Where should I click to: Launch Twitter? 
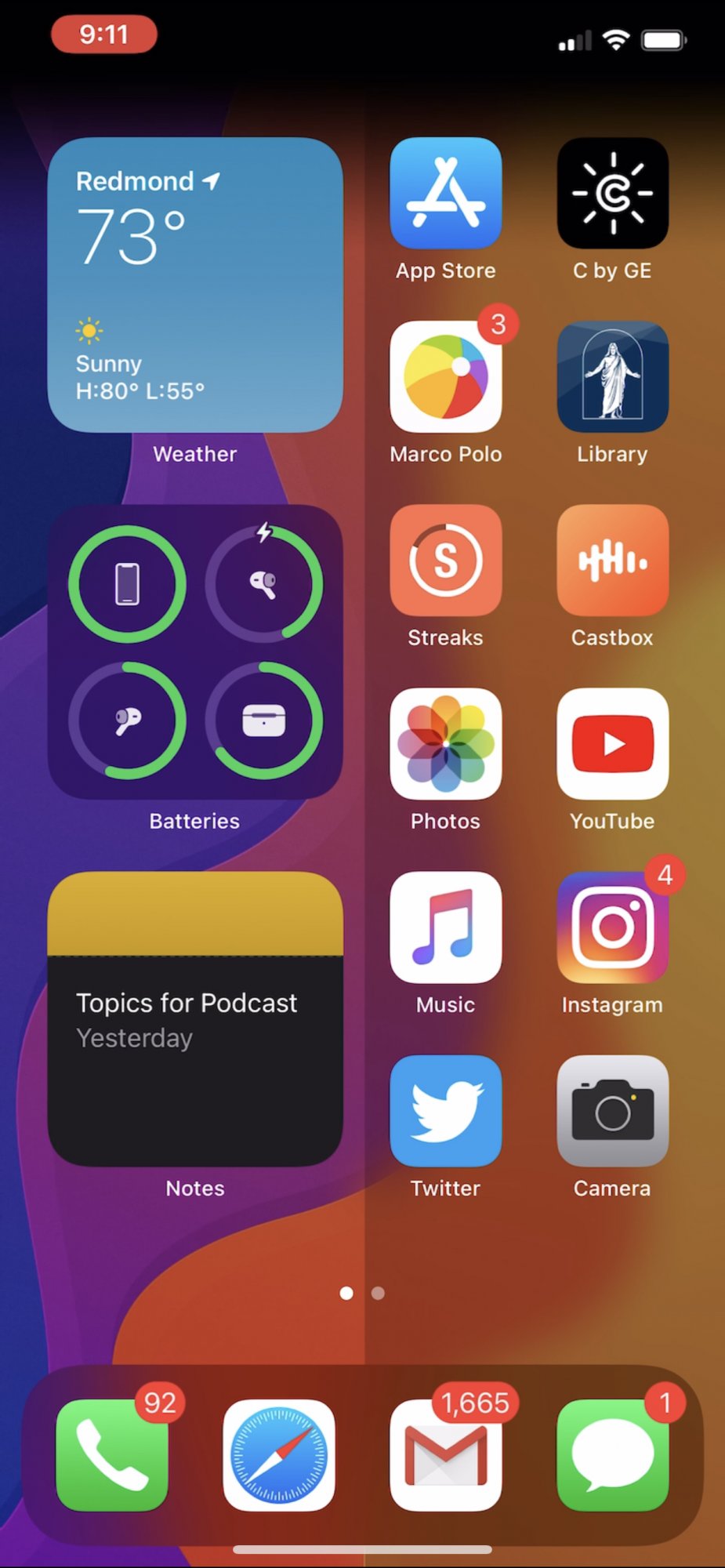[x=445, y=1111]
